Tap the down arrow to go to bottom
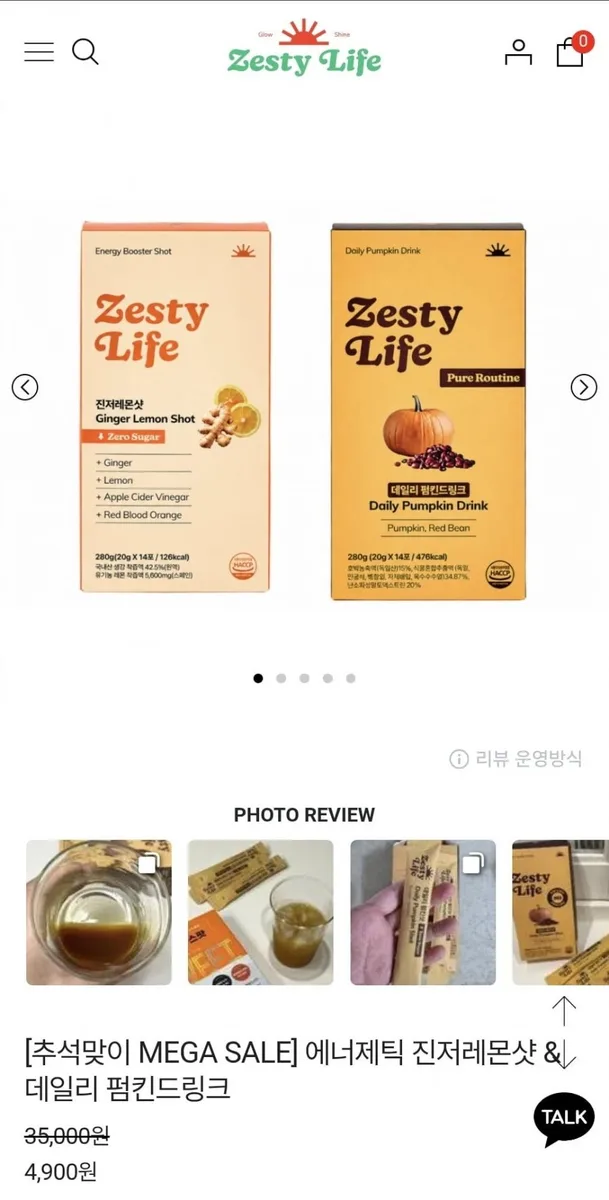The height and width of the screenshot is (1200, 609). pos(564,1055)
